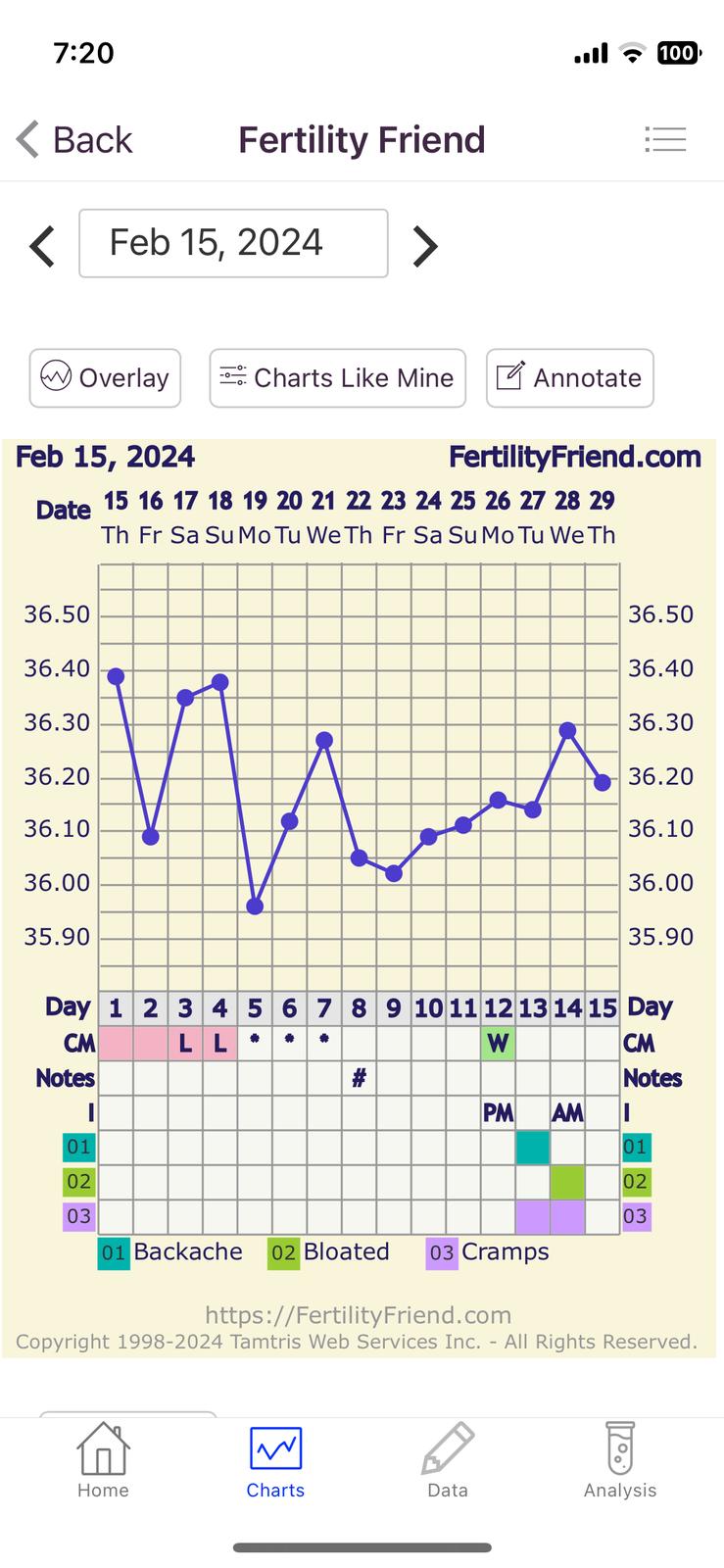Tap the Overlay button

pyautogui.click(x=105, y=377)
